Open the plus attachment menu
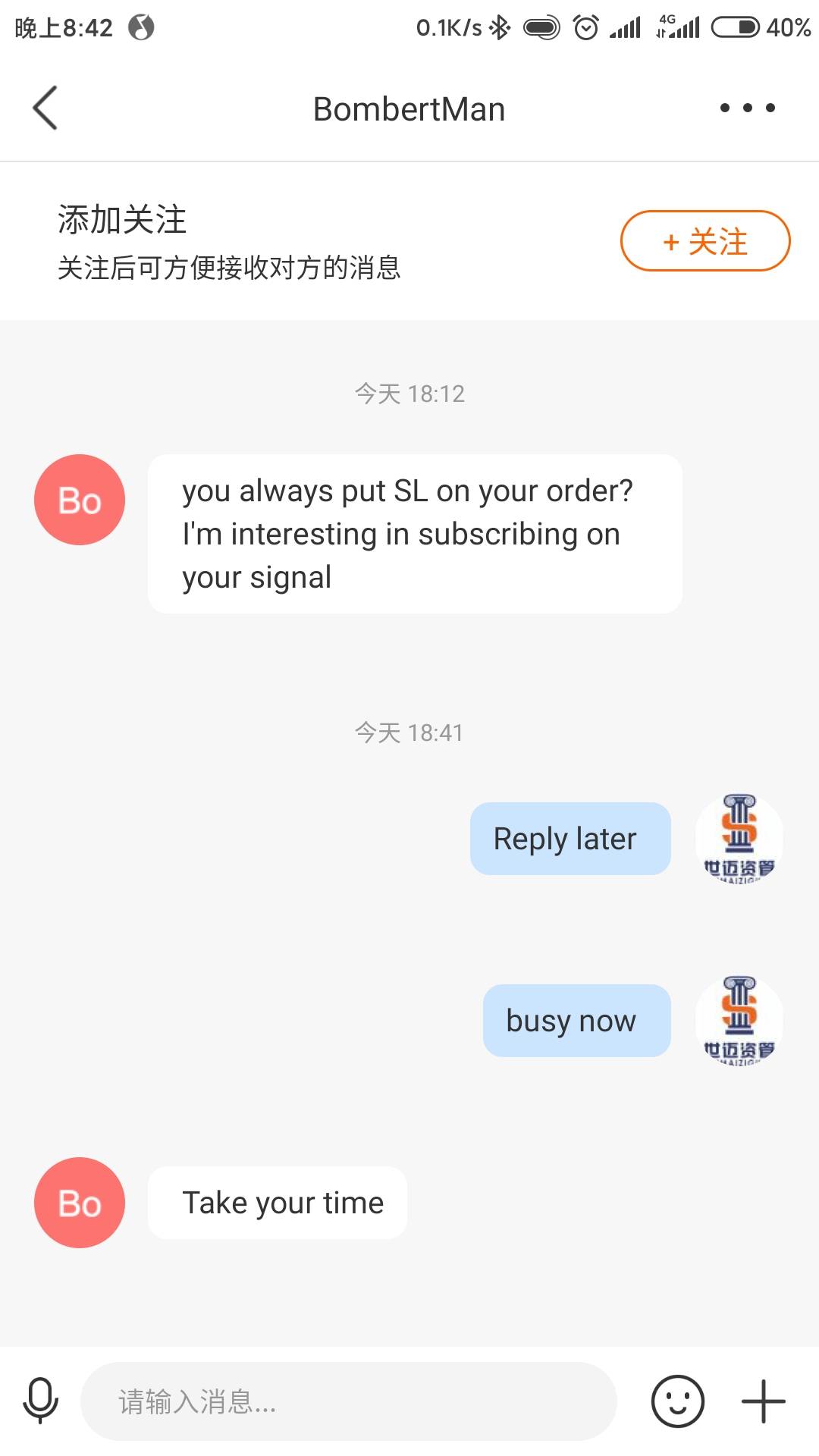This screenshot has height=1456, width=819. coord(763,1401)
